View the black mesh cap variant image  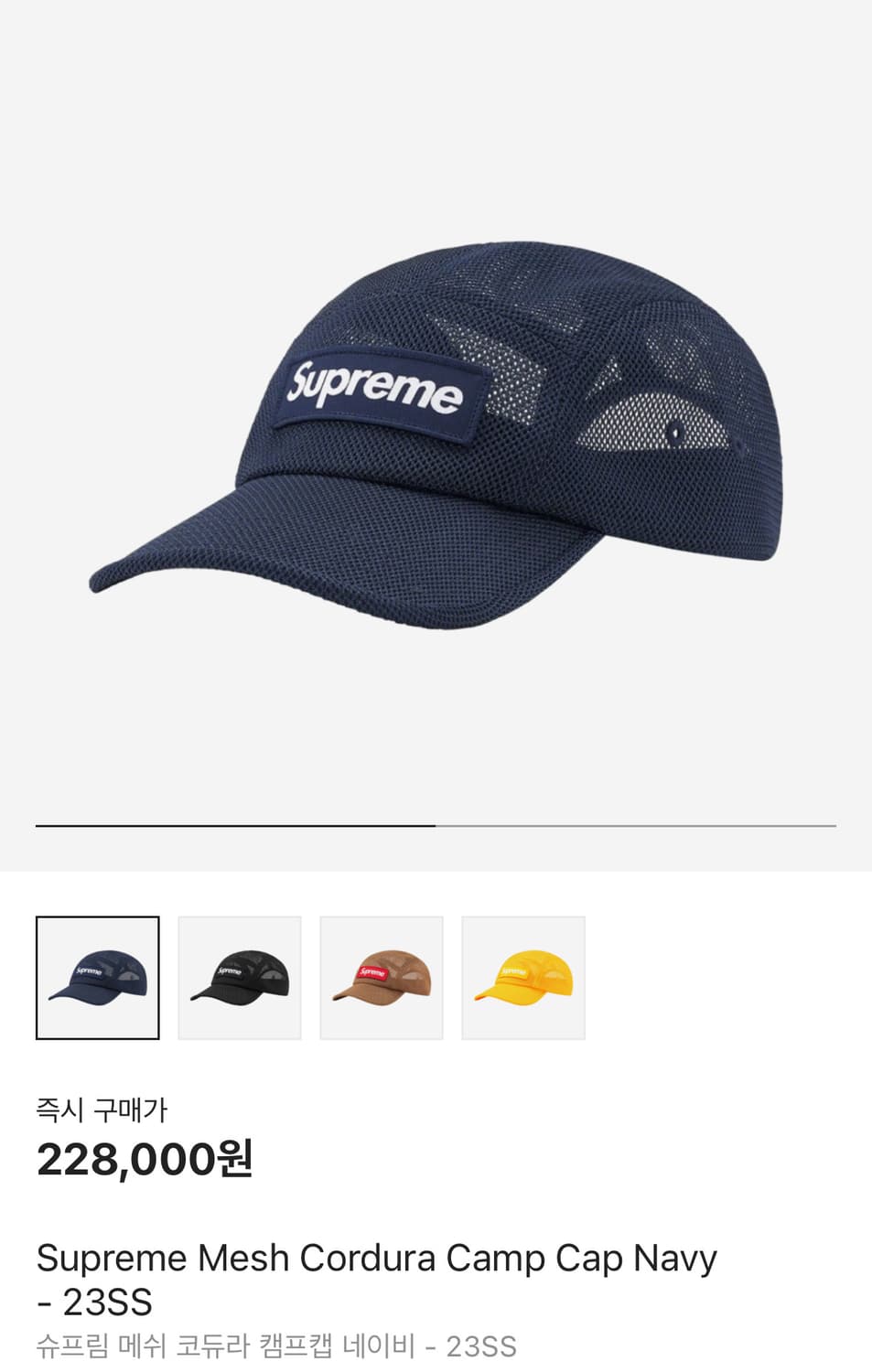click(x=239, y=976)
